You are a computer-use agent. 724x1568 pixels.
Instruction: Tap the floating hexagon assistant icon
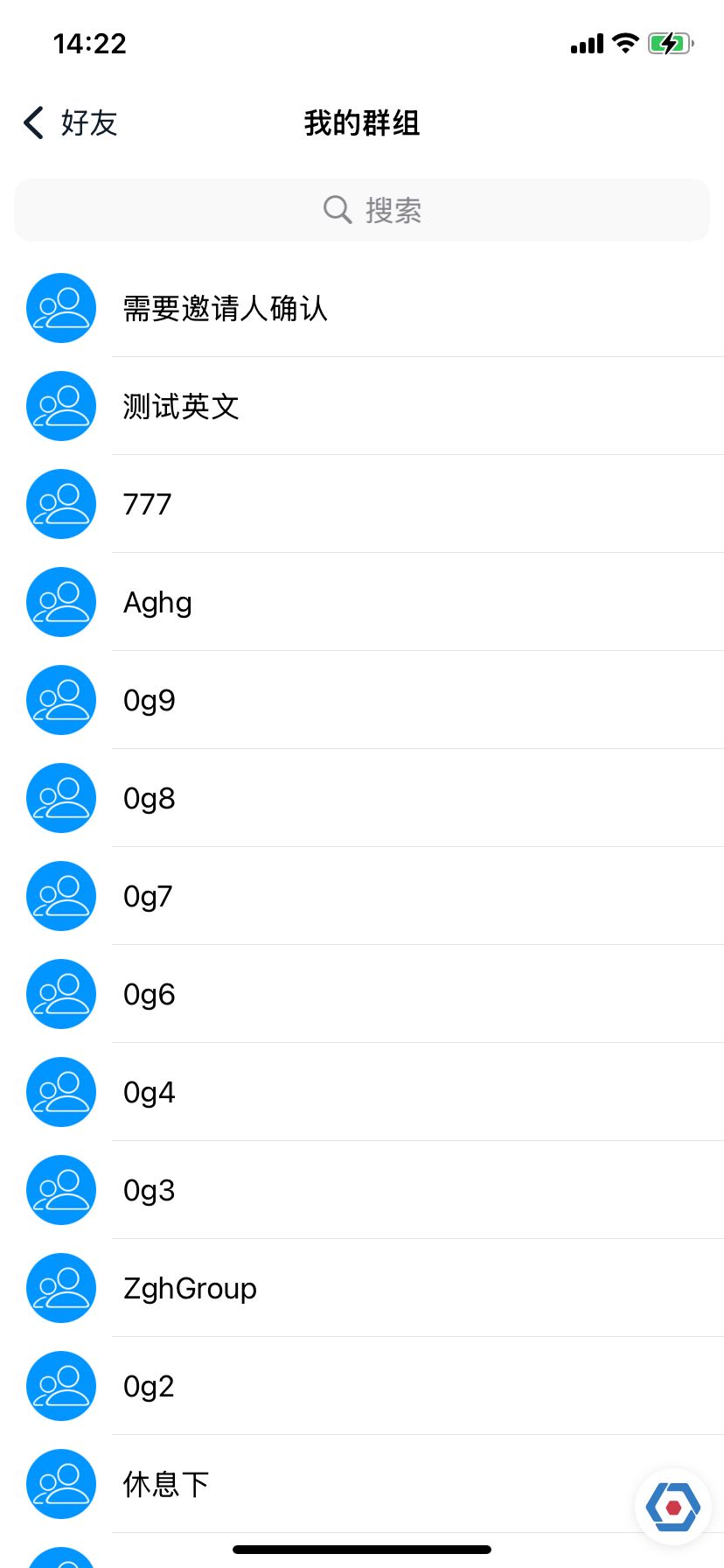click(672, 1506)
